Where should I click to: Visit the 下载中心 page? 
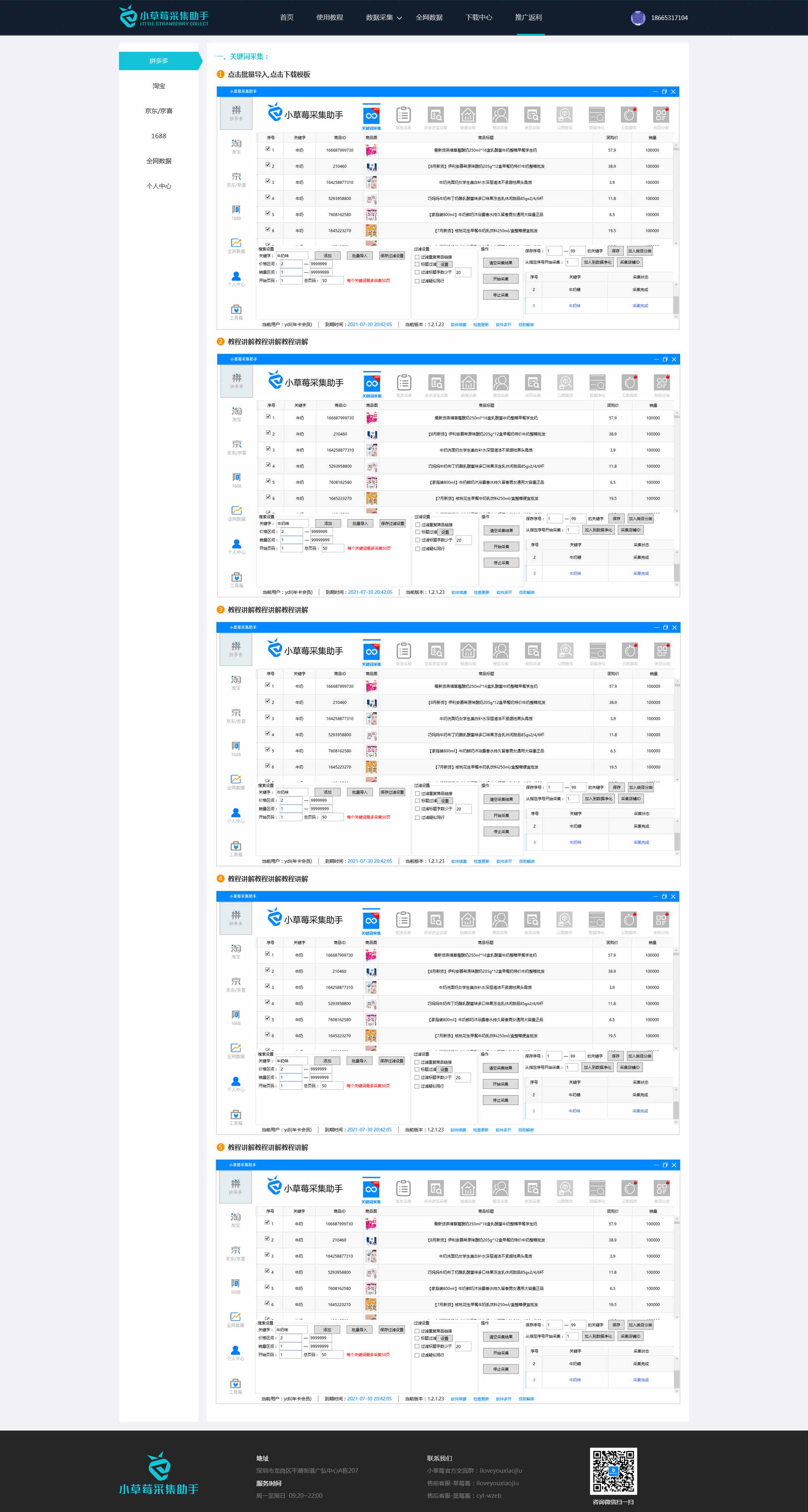click(478, 18)
